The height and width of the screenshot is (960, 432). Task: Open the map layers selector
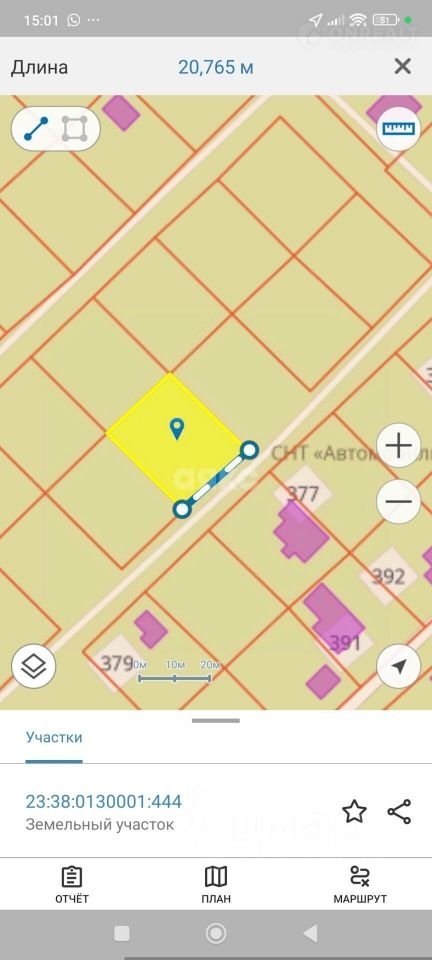click(x=34, y=666)
